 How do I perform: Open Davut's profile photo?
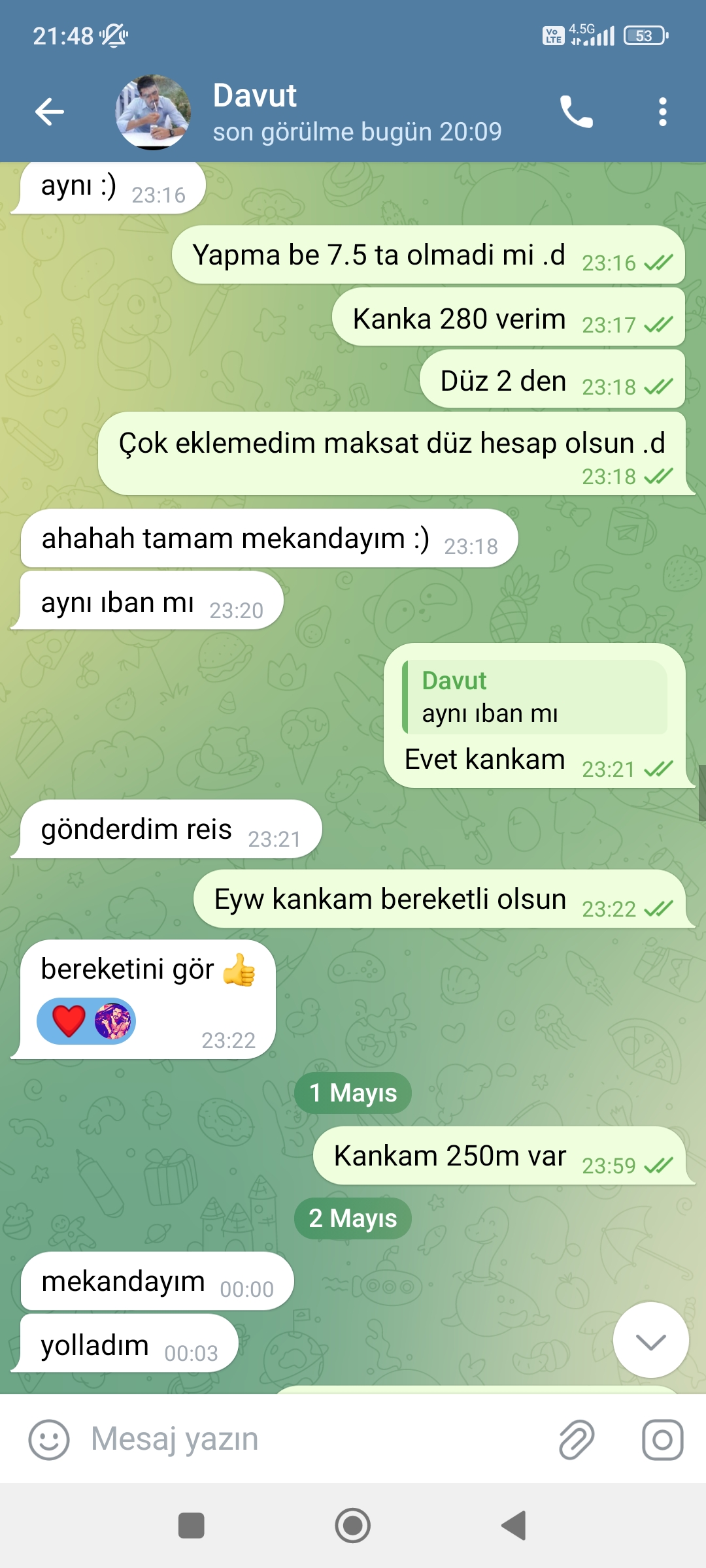(x=153, y=112)
